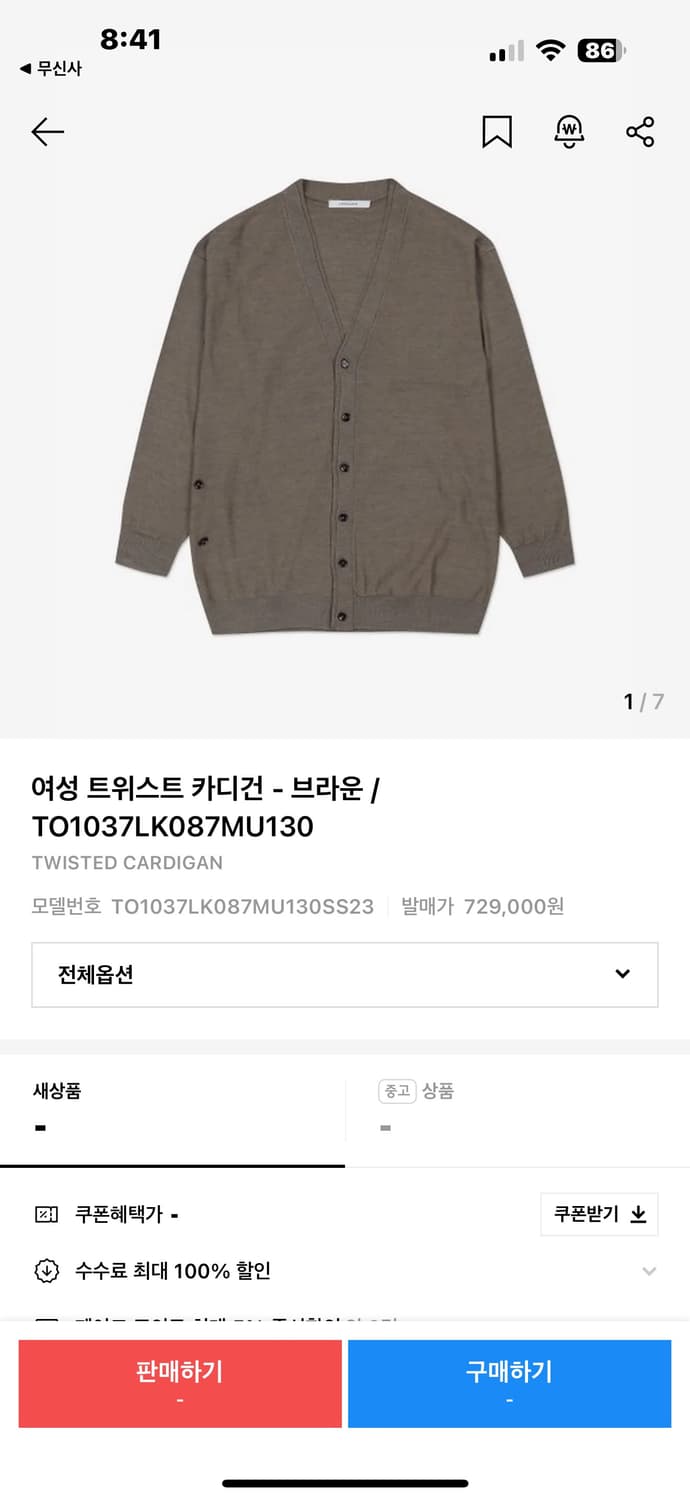Image resolution: width=690 pixels, height=1500 pixels.
Task: Open the 전체옵션 dropdown
Action: pos(345,974)
